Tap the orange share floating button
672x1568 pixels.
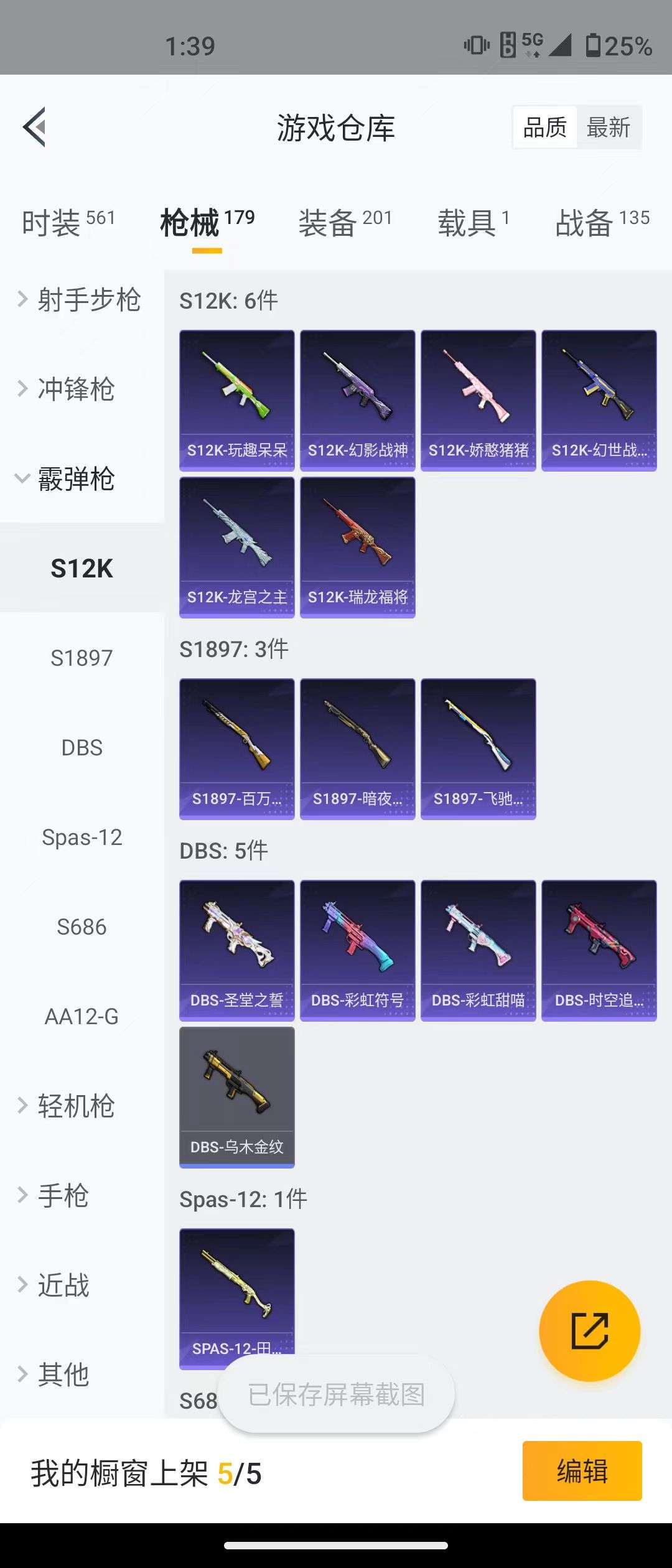coord(589,1331)
